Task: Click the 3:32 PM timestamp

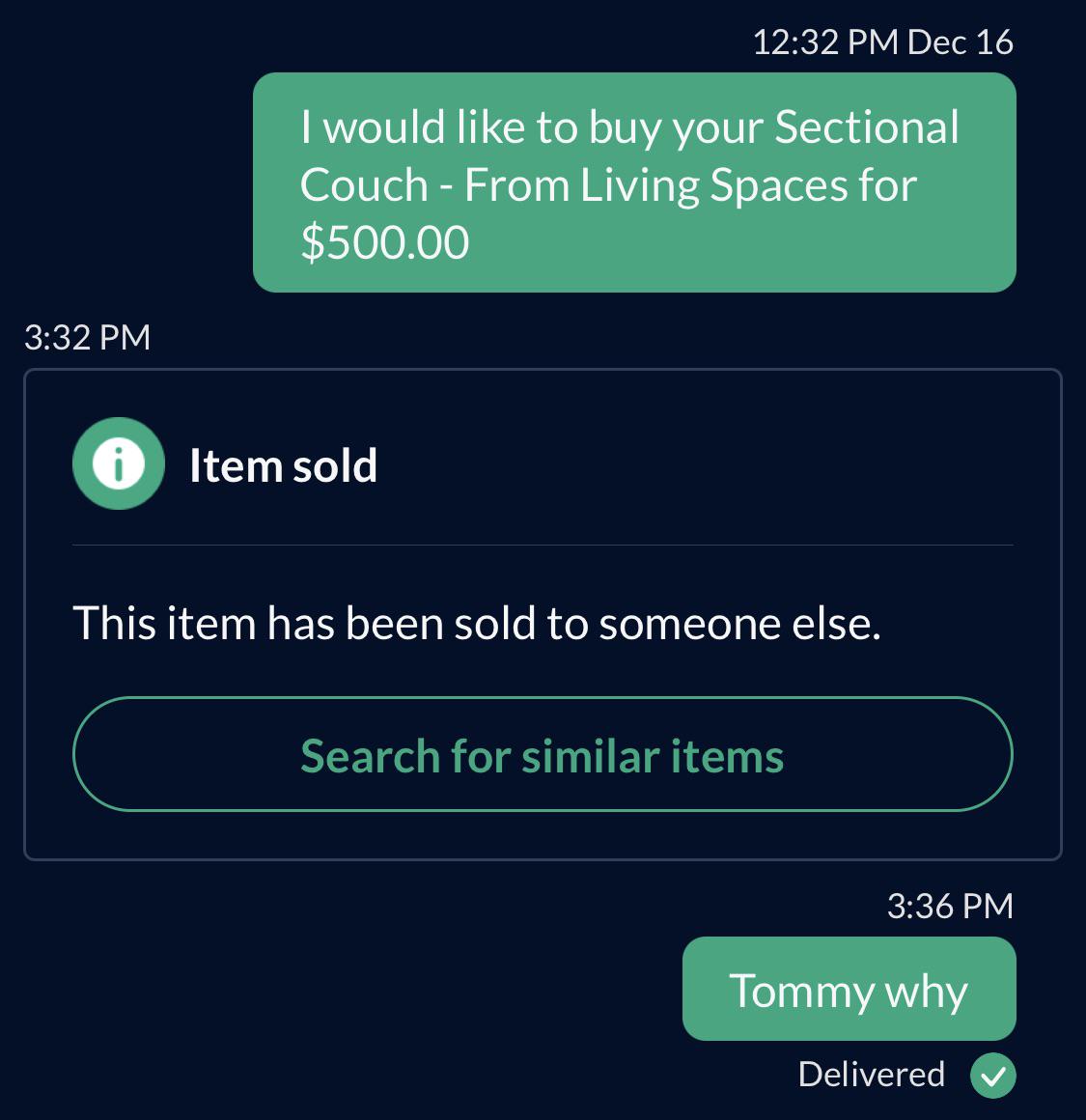Action: (x=88, y=337)
